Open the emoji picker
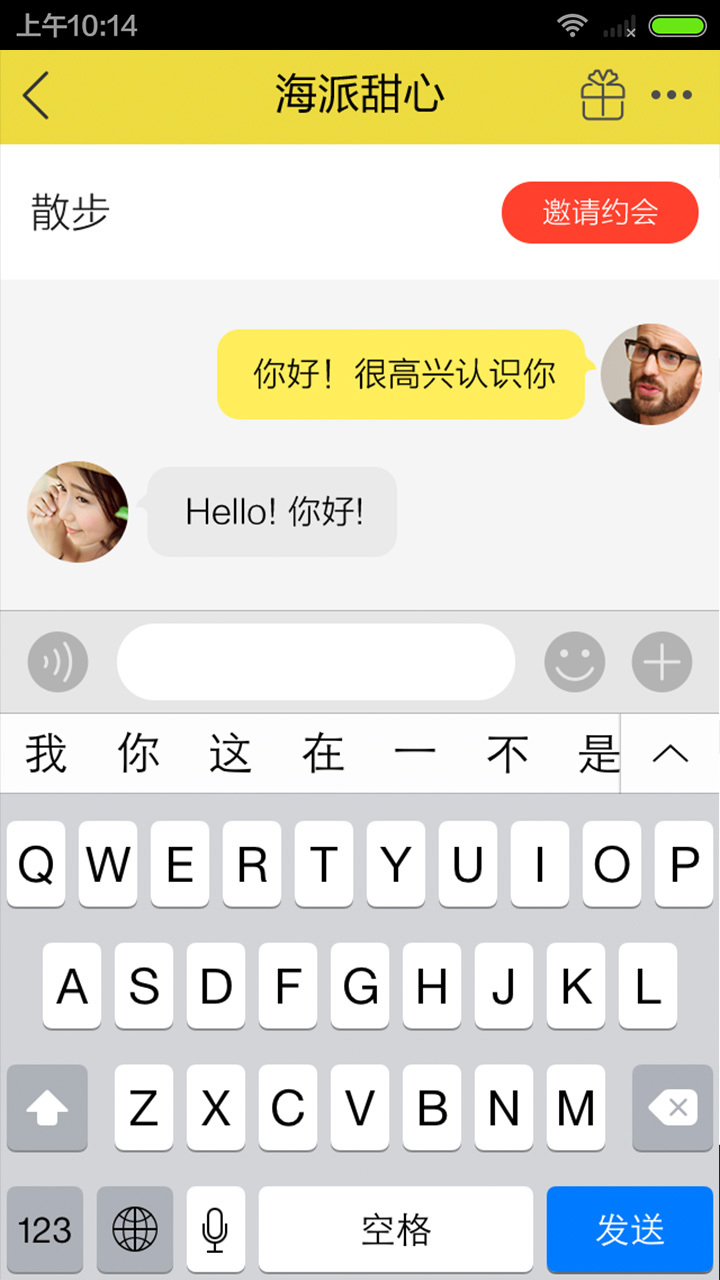Image resolution: width=720 pixels, height=1280 pixels. pos(574,662)
